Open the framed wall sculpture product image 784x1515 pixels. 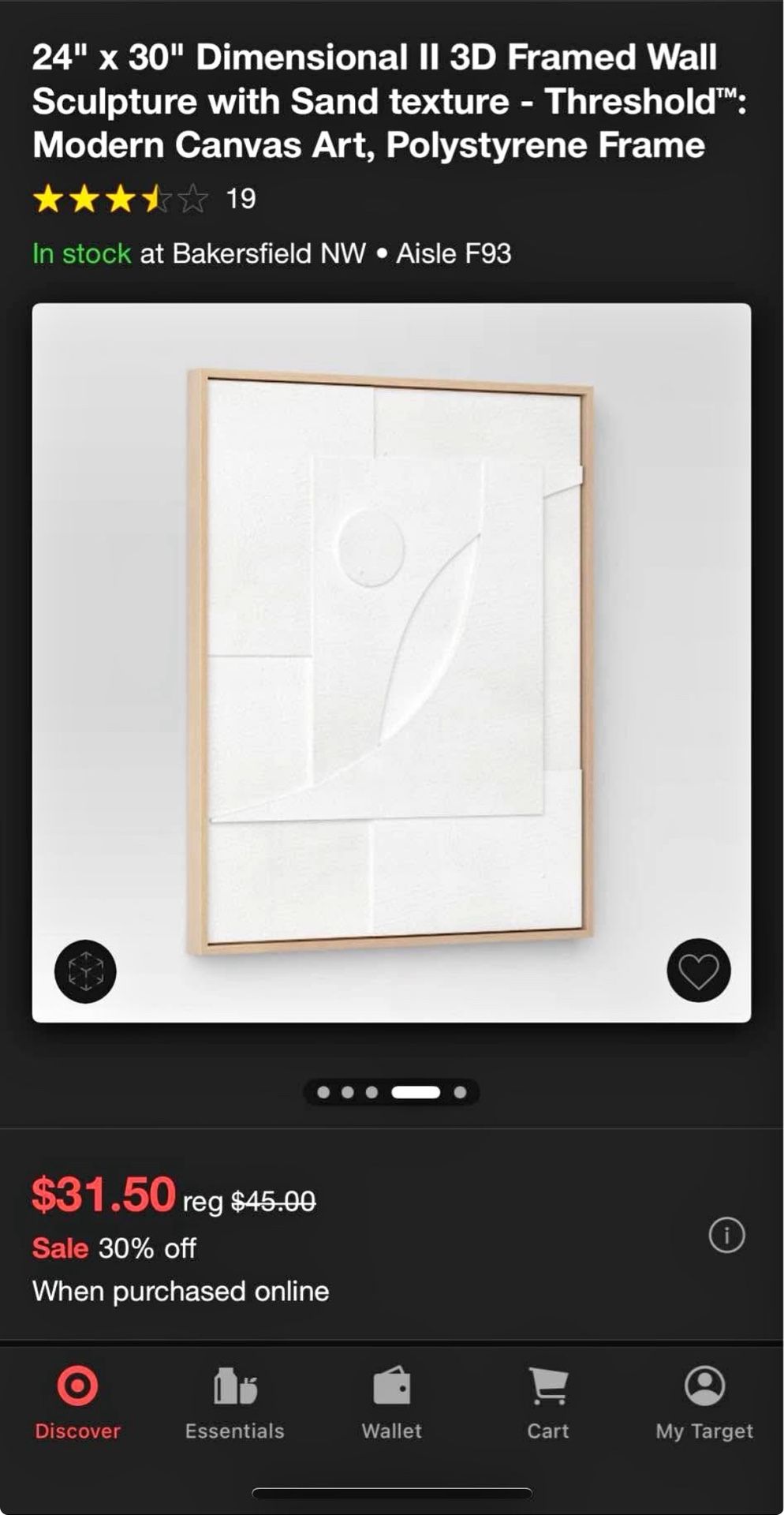pyautogui.click(x=391, y=663)
